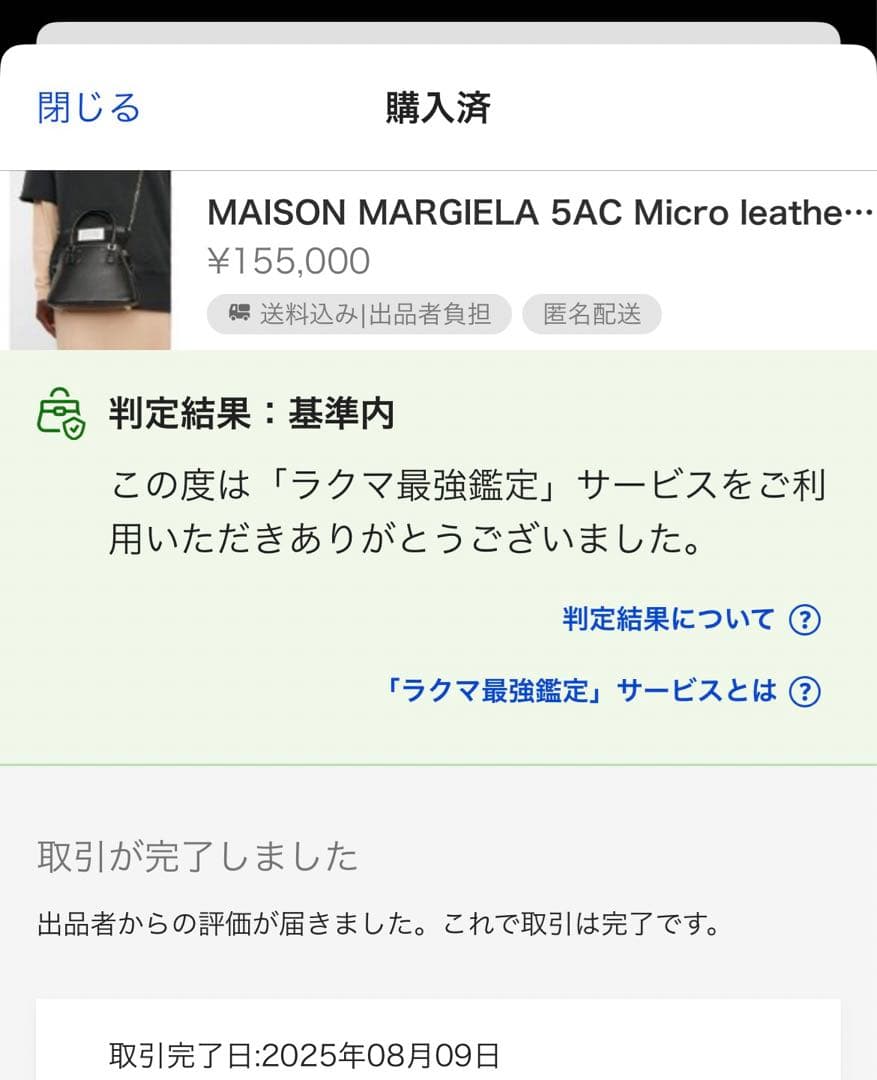Viewport: 877px width, 1080px height.
Task: Click the 匿名配送 badge
Action: tap(592, 313)
